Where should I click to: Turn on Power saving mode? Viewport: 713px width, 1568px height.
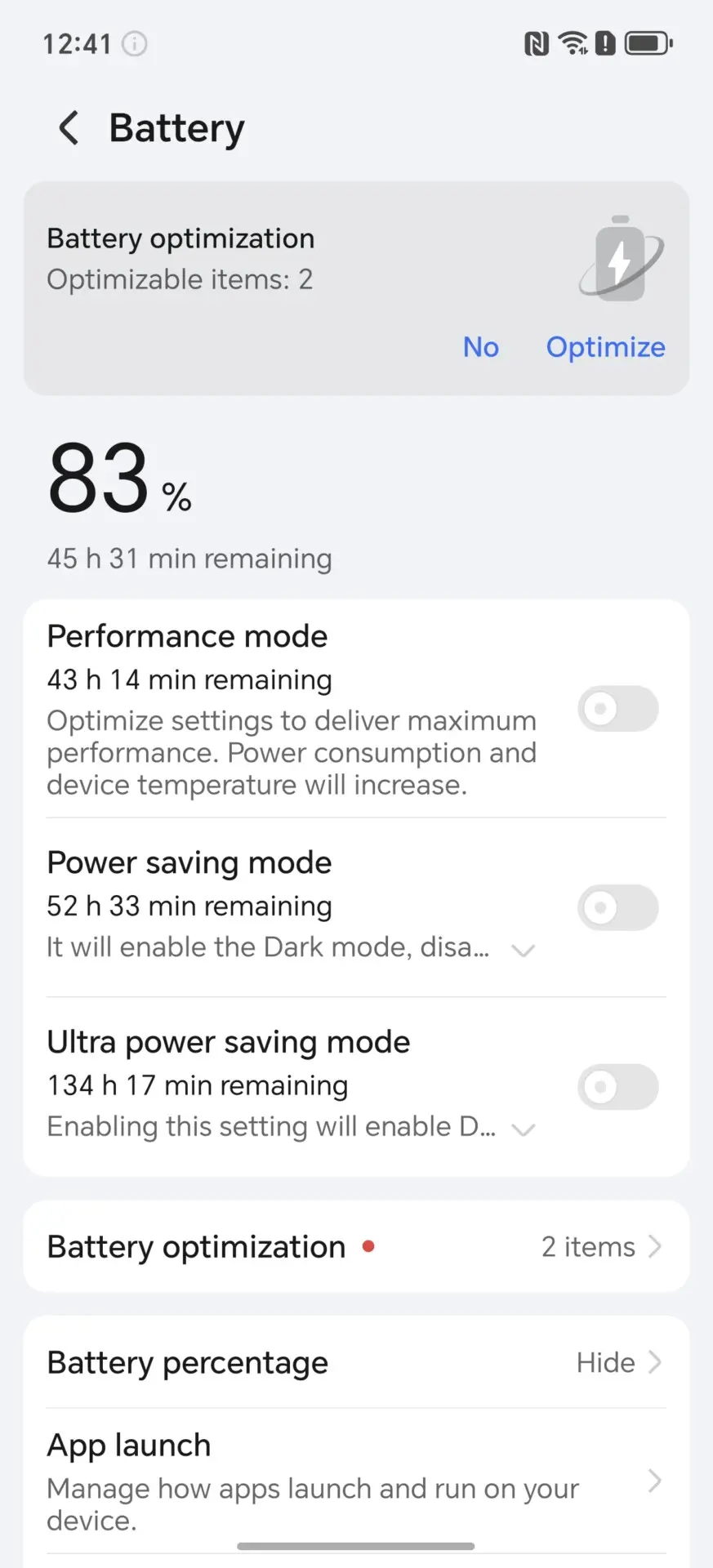tap(618, 907)
